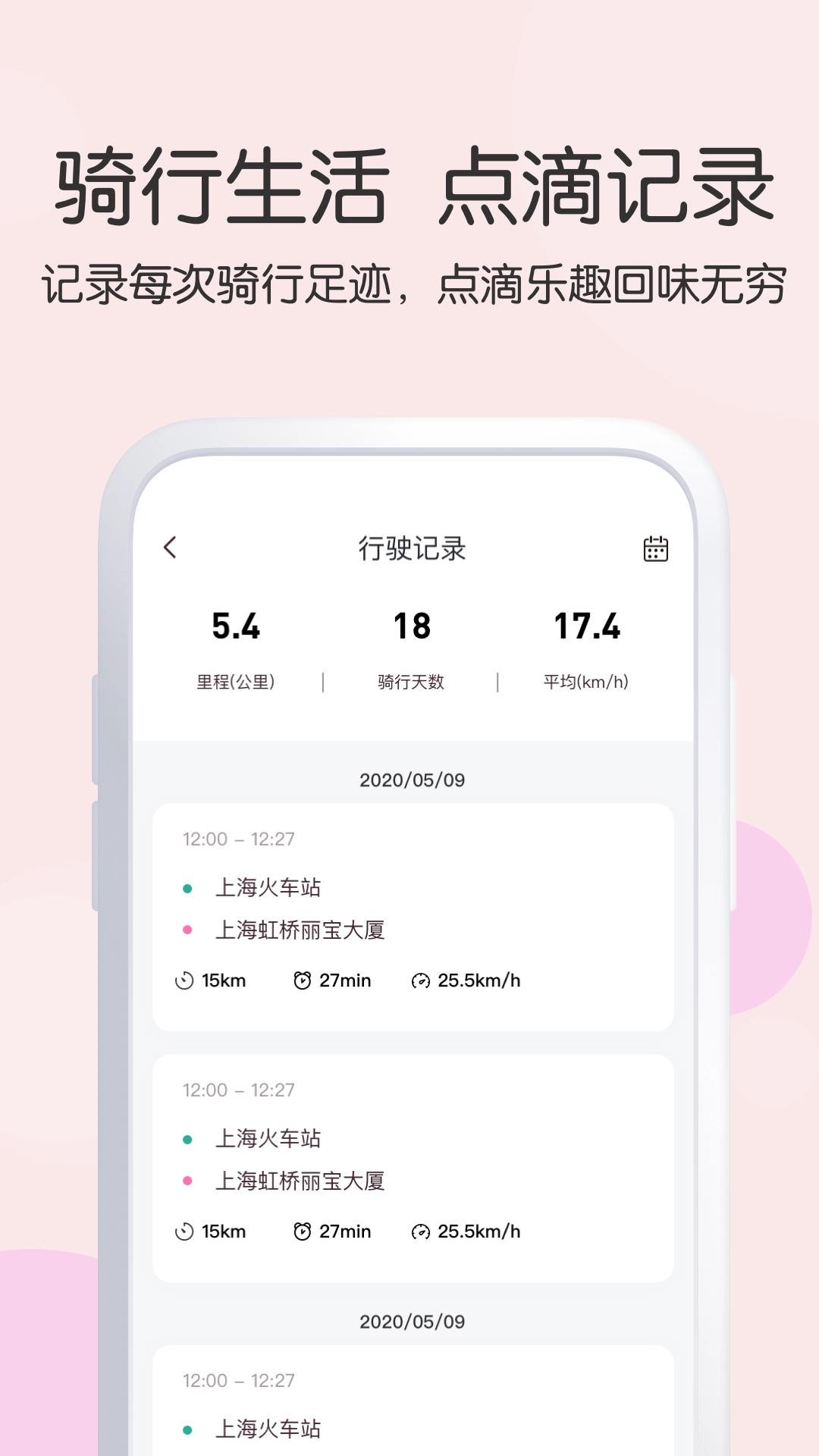Click the green start point dot
Image resolution: width=819 pixels, height=1456 pixels.
point(188,886)
